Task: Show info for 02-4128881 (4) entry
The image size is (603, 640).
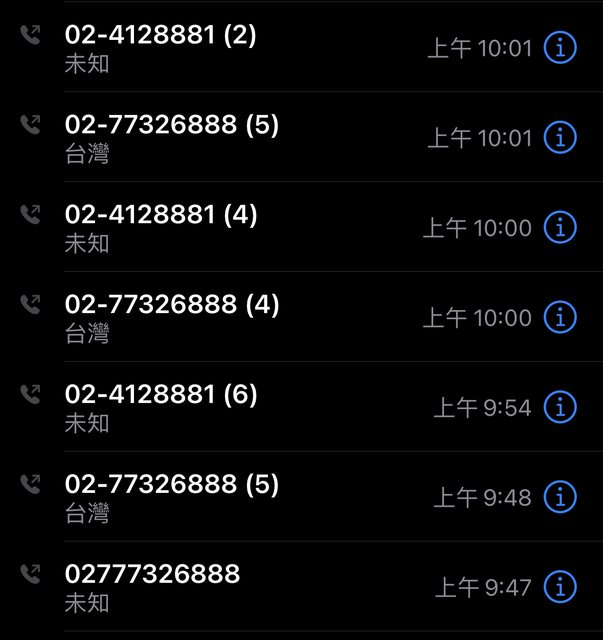Action: coord(560,227)
